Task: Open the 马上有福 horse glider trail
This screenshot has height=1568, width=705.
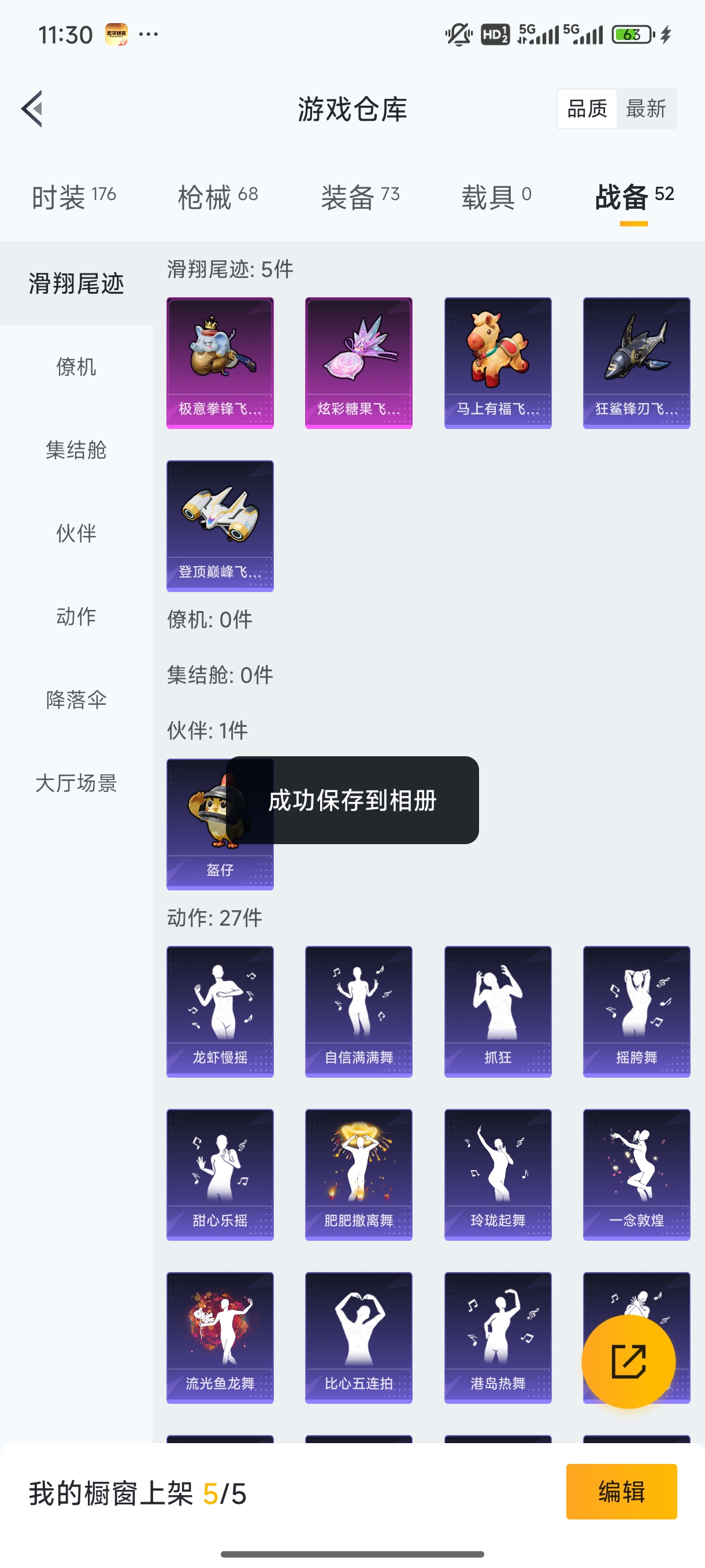Action: tap(497, 361)
